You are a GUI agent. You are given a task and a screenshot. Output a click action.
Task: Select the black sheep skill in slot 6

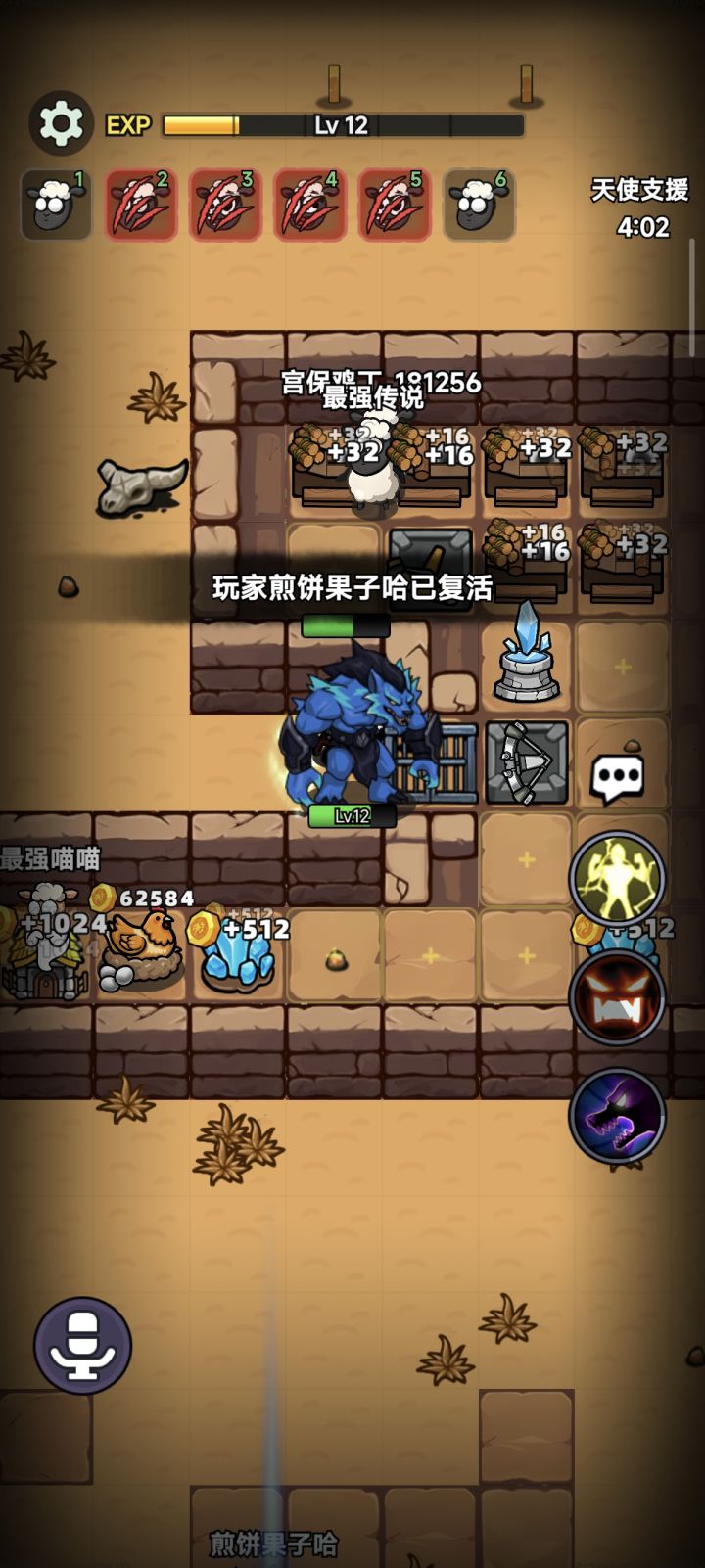point(477,205)
